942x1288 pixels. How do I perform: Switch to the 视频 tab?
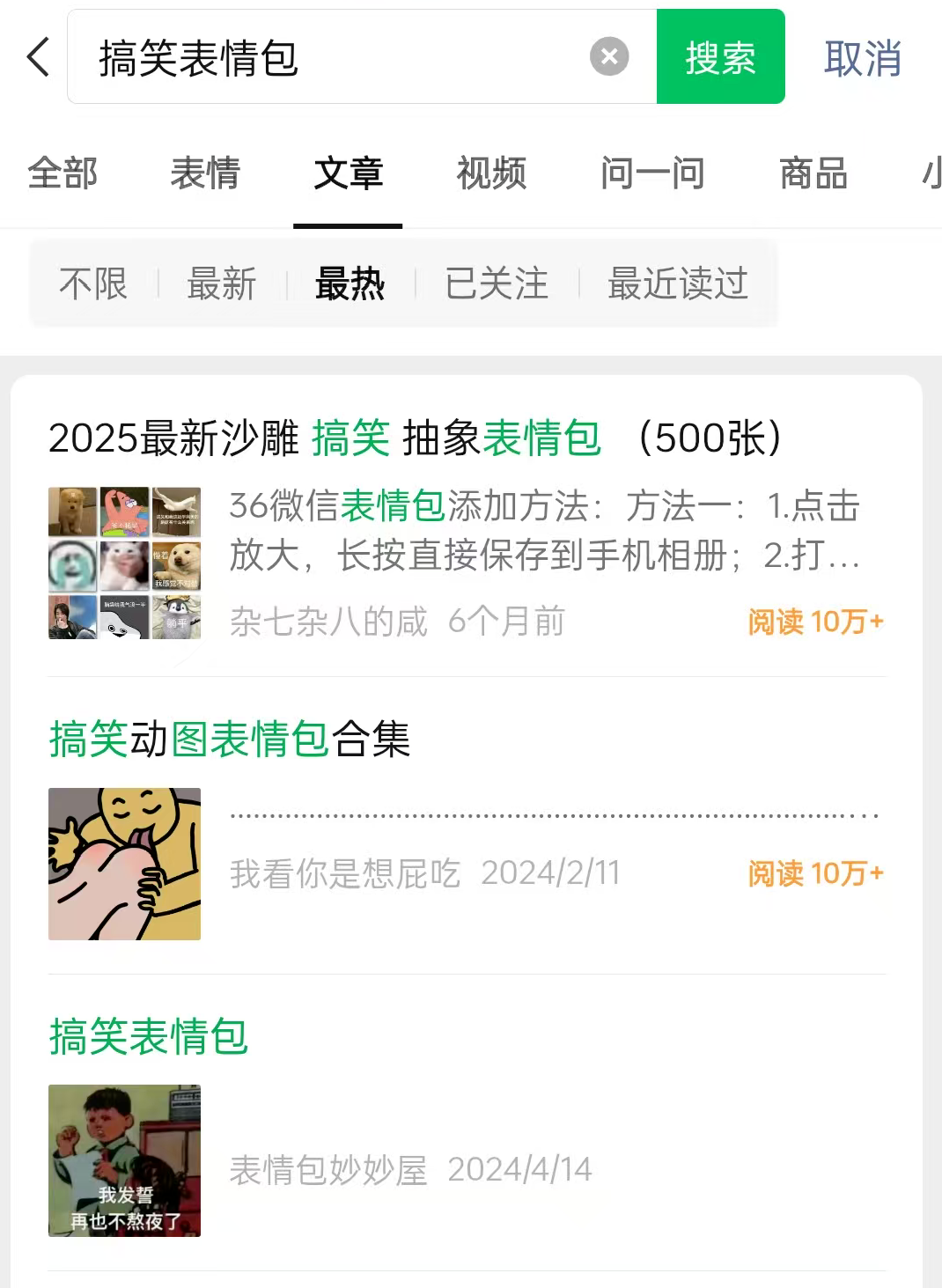(491, 173)
